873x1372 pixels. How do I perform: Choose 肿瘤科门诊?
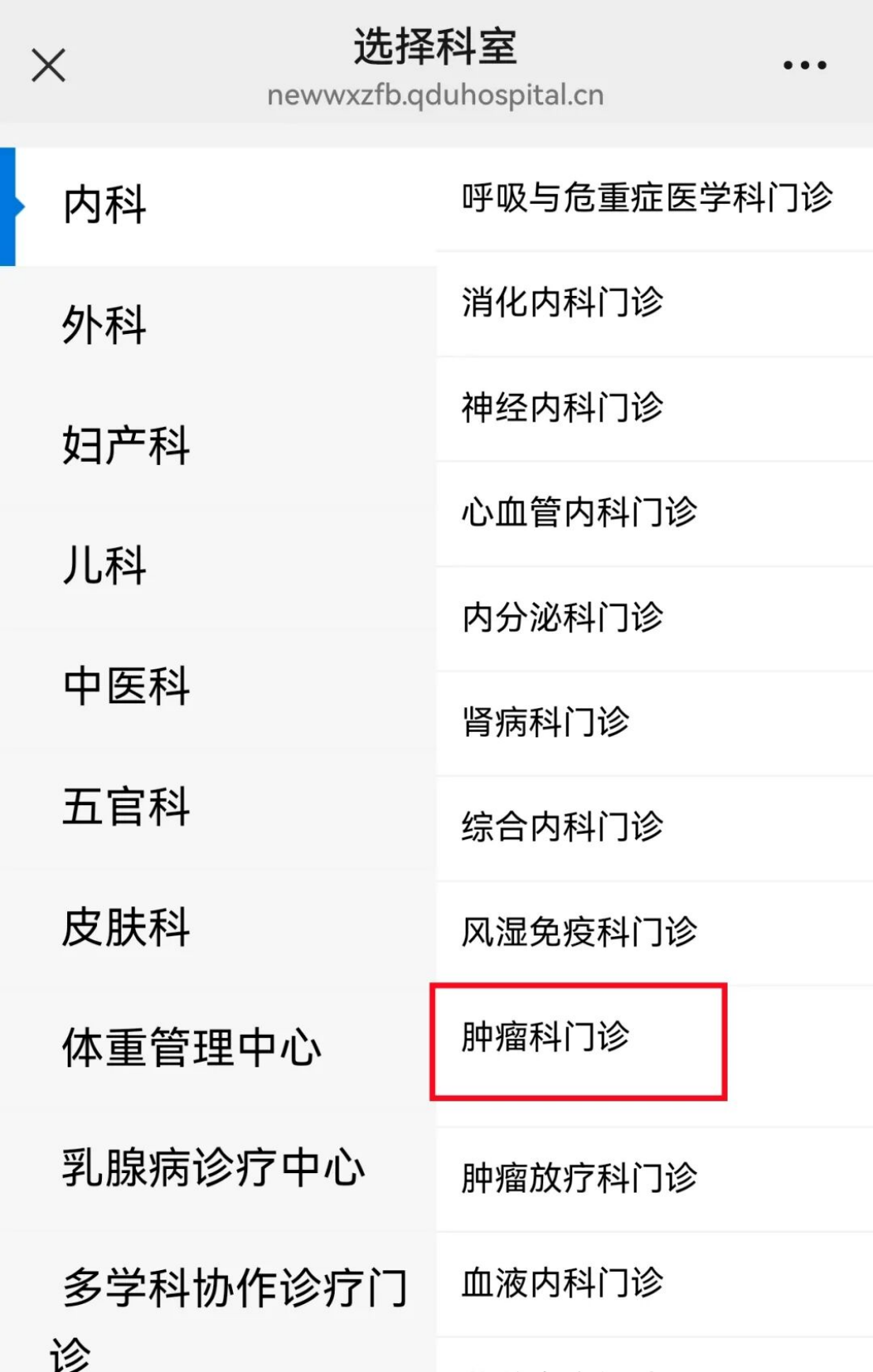tap(545, 1036)
